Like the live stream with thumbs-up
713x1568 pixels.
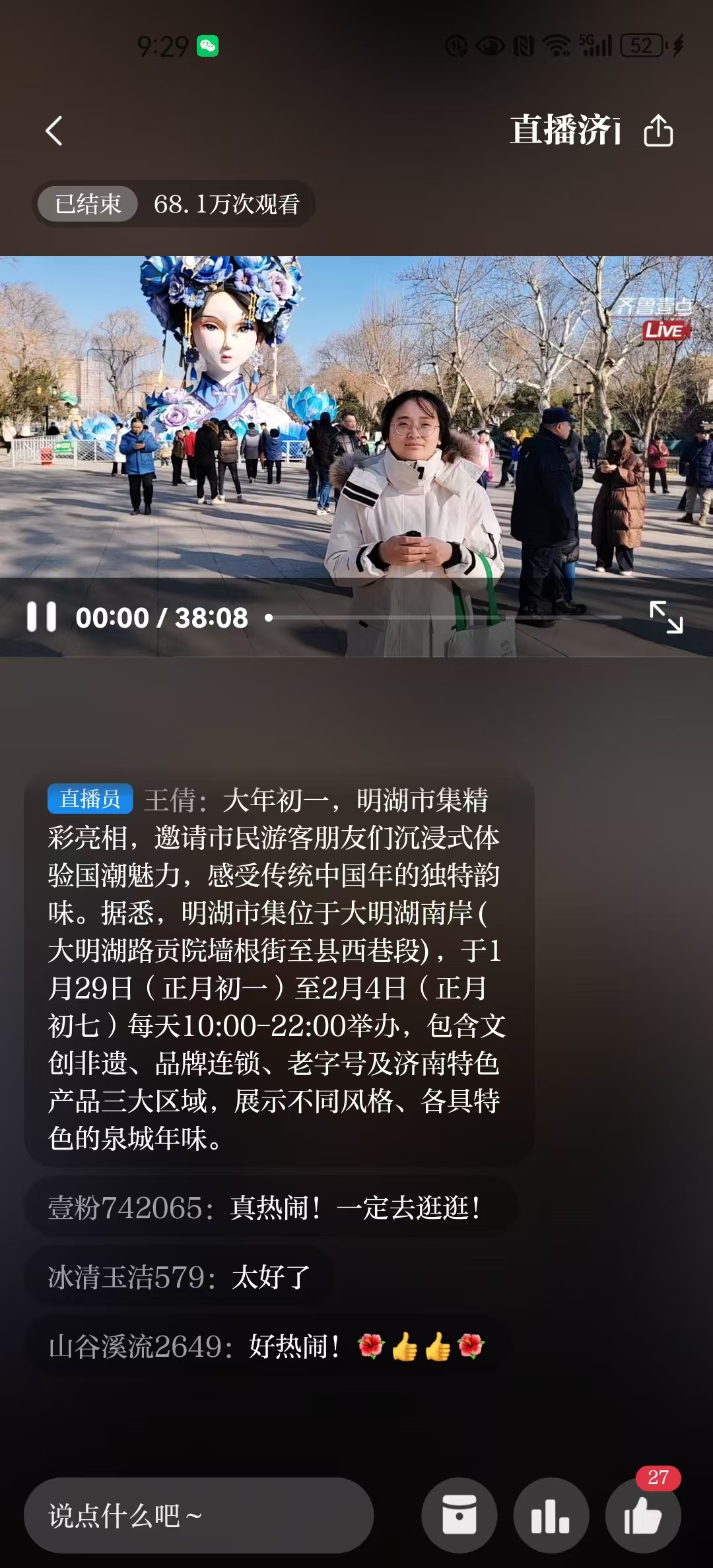click(x=642, y=1515)
